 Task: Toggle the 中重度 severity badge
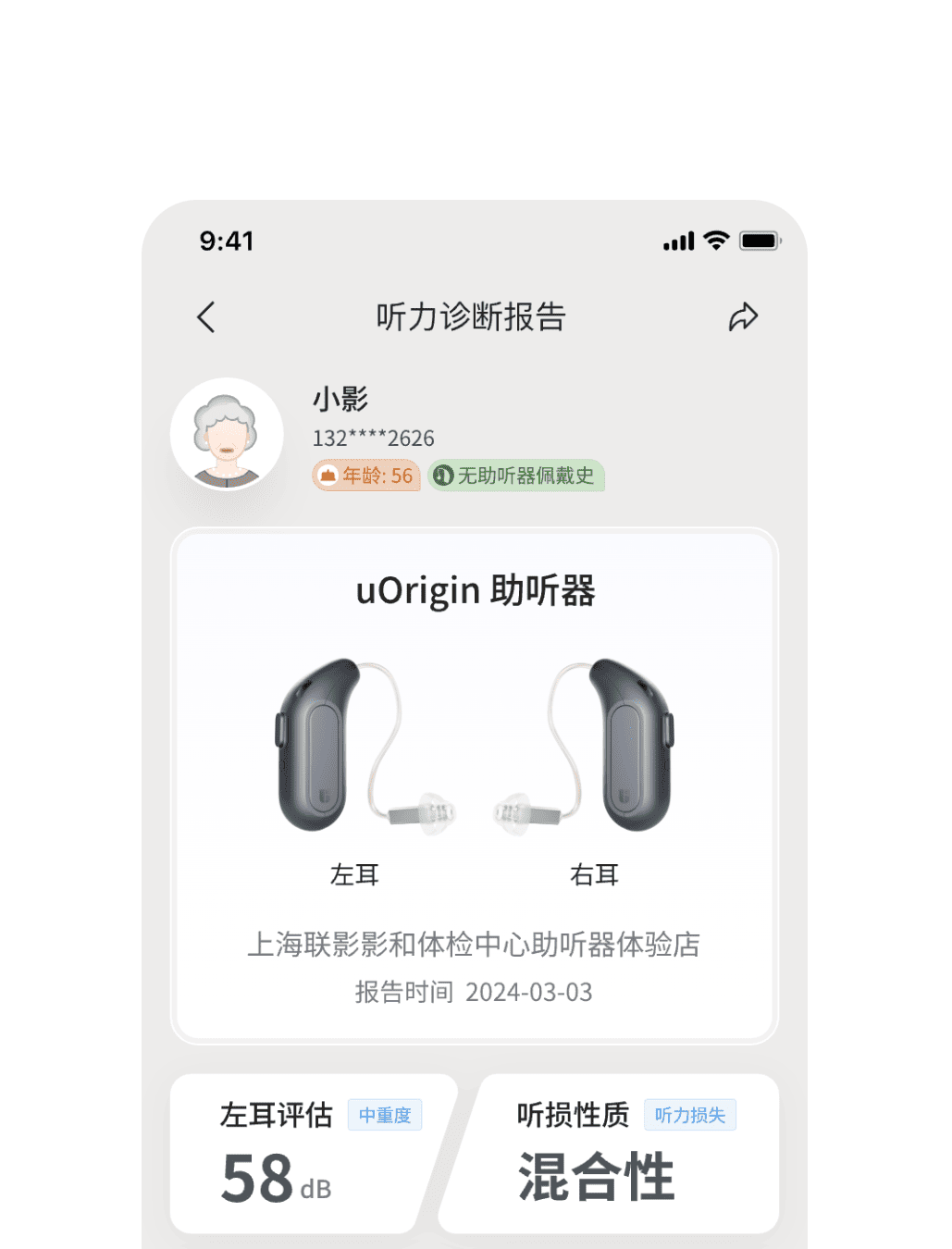384,1115
